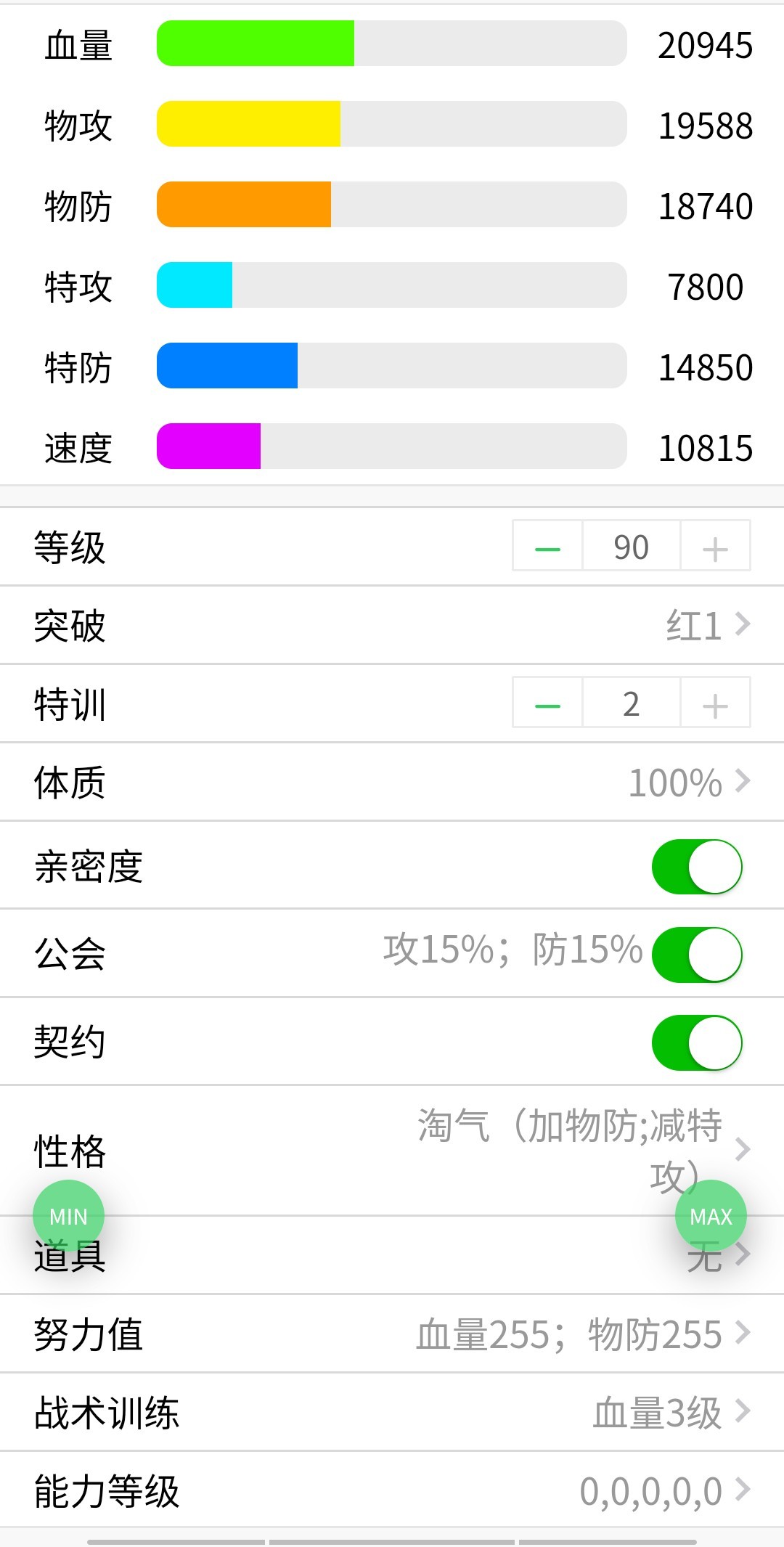Tap the MAX floating button
Viewport: 784px width, 1547px height.
tap(711, 1216)
